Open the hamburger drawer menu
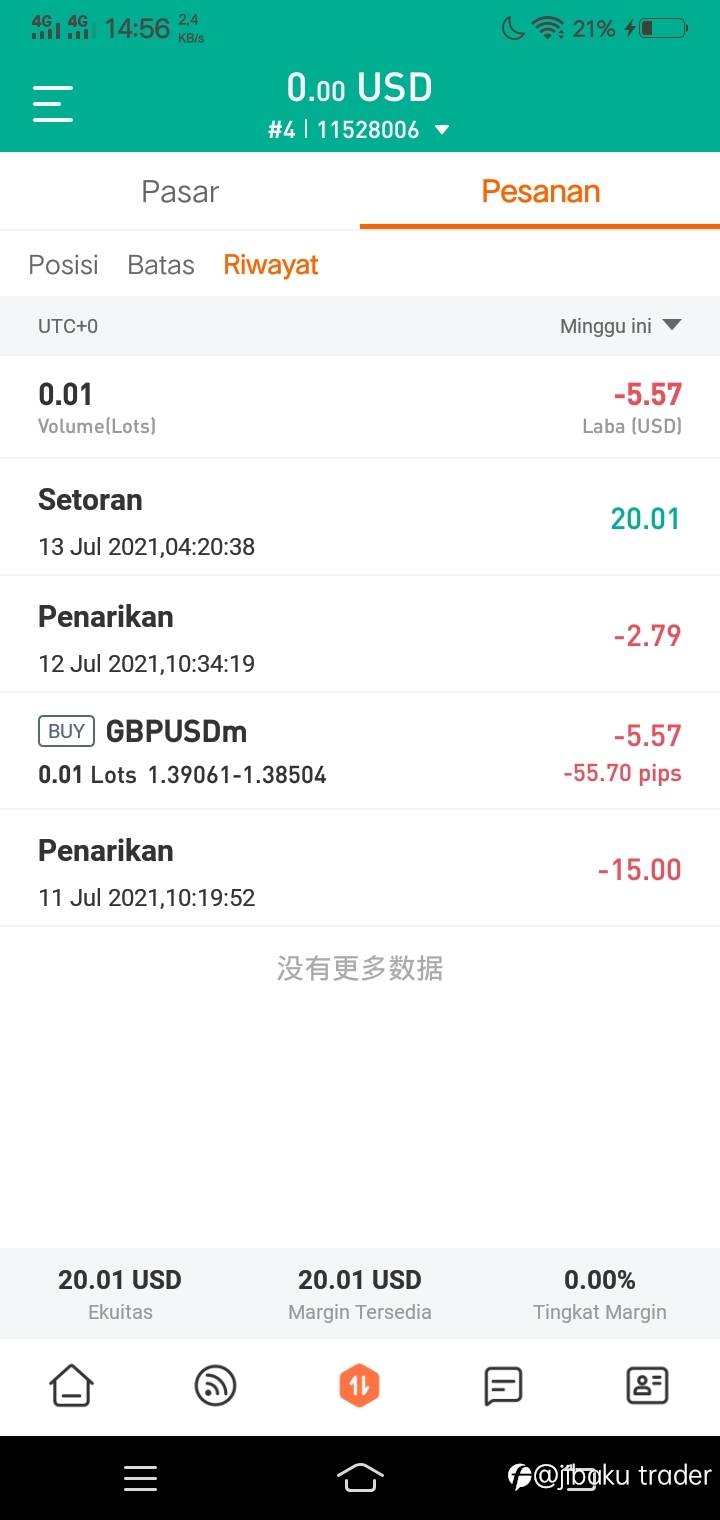The image size is (720, 1520). (x=53, y=104)
